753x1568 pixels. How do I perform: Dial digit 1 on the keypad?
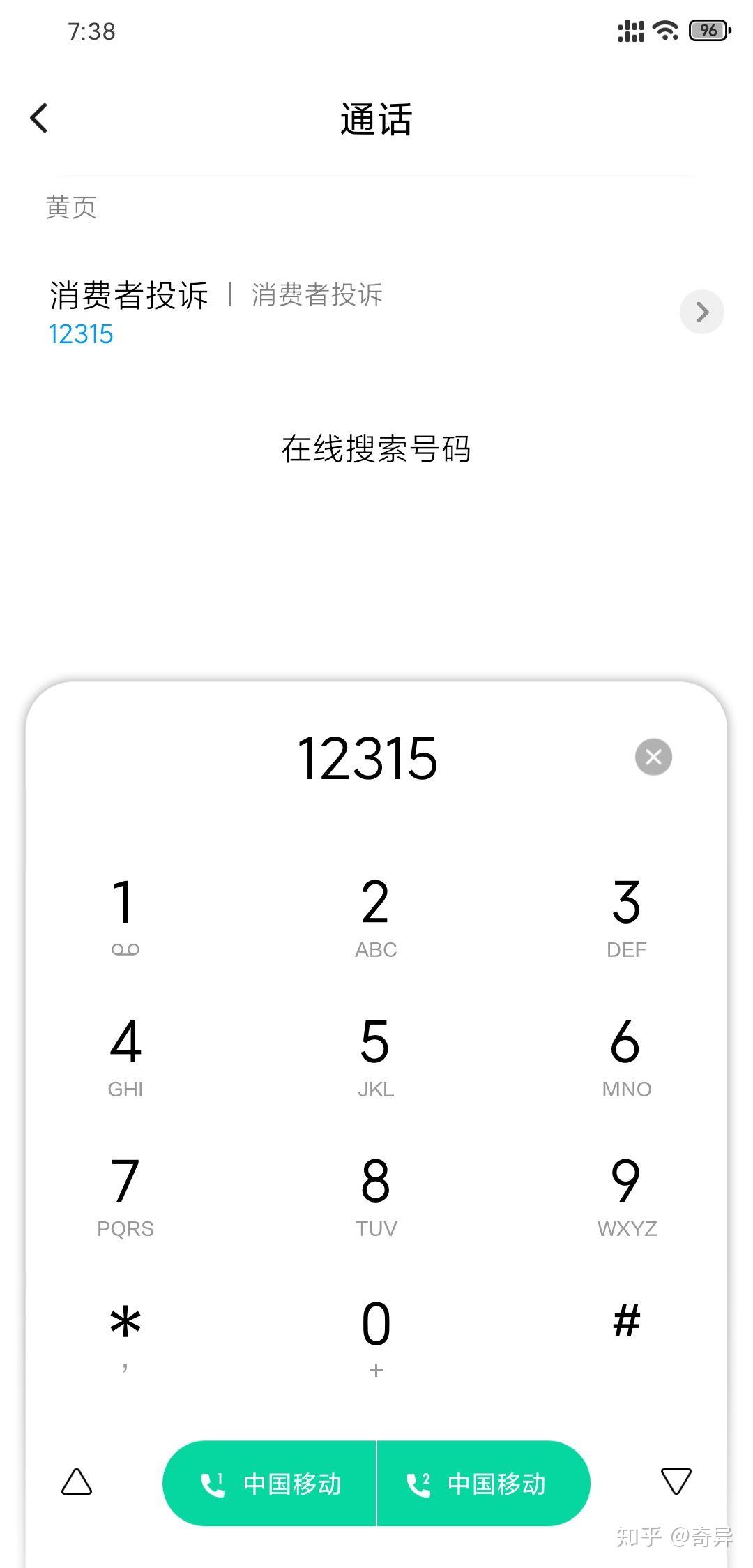[x=125, y=914]
